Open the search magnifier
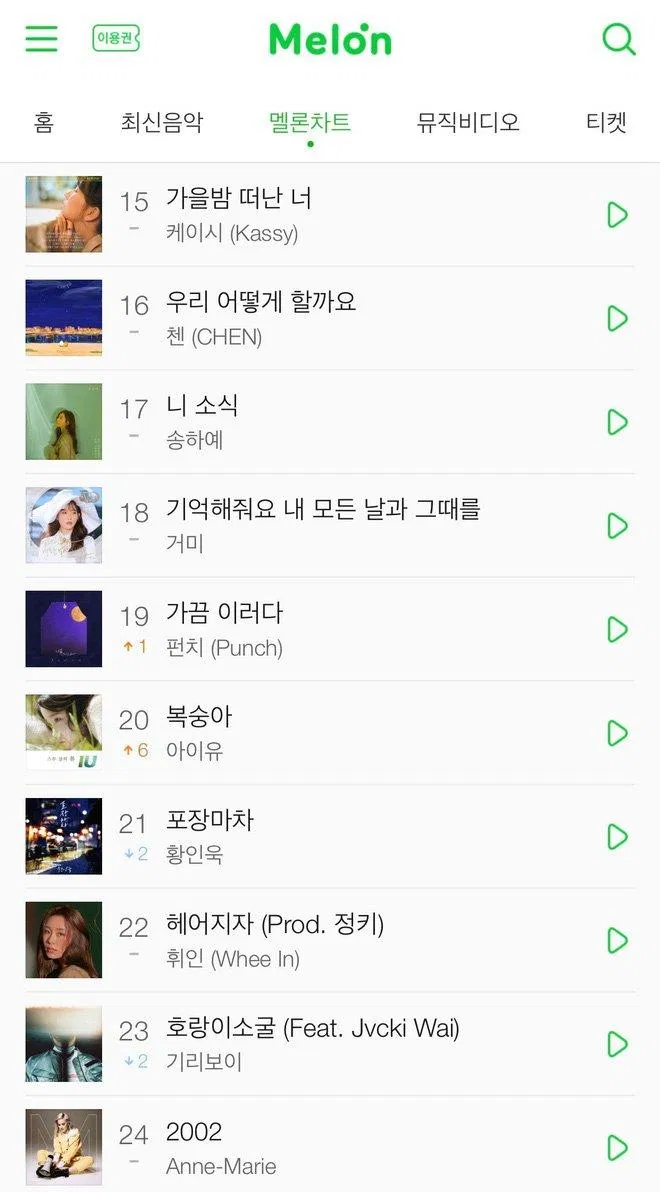660x1192 pixels. coord(618,39)
